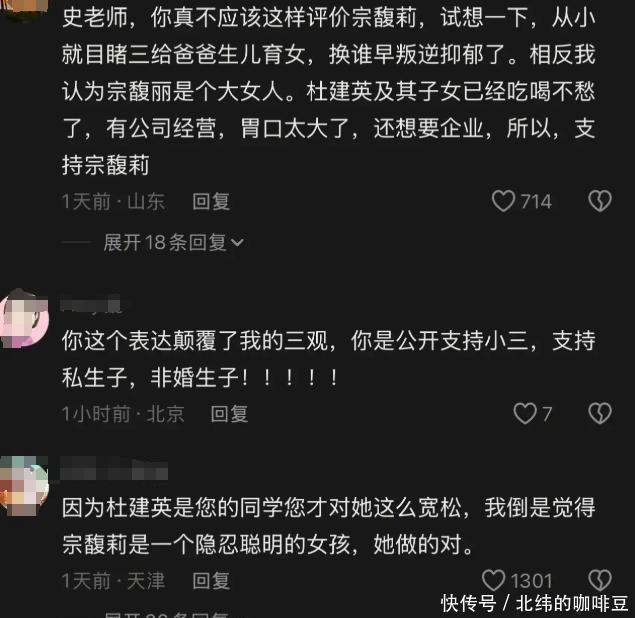Dislike the comment from Beijing
Image resolution: width=635 pixels, height=618 pixels.
tap(599, 413)
